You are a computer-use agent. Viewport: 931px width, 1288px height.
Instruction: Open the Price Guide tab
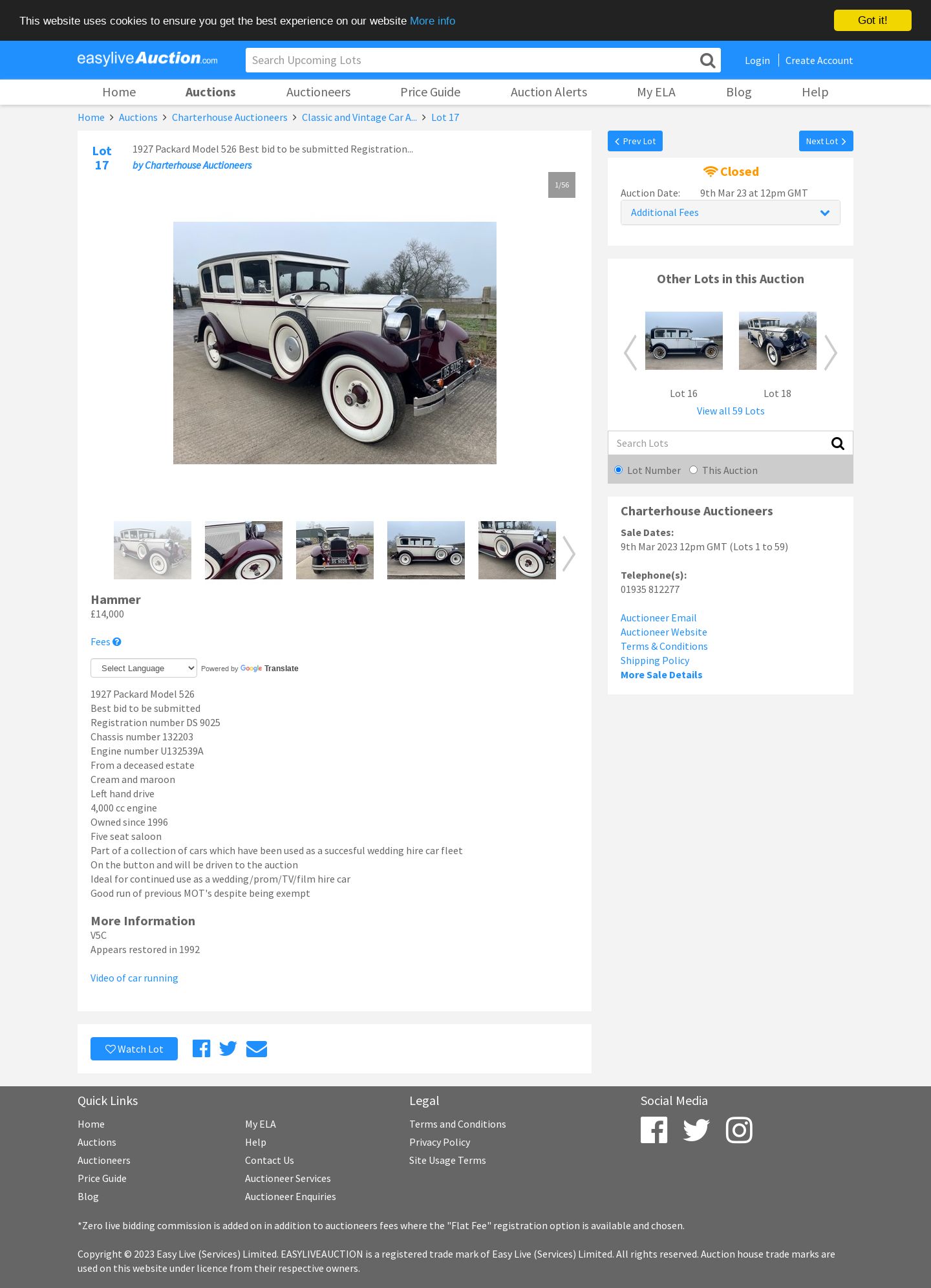(x=430, y=92)
